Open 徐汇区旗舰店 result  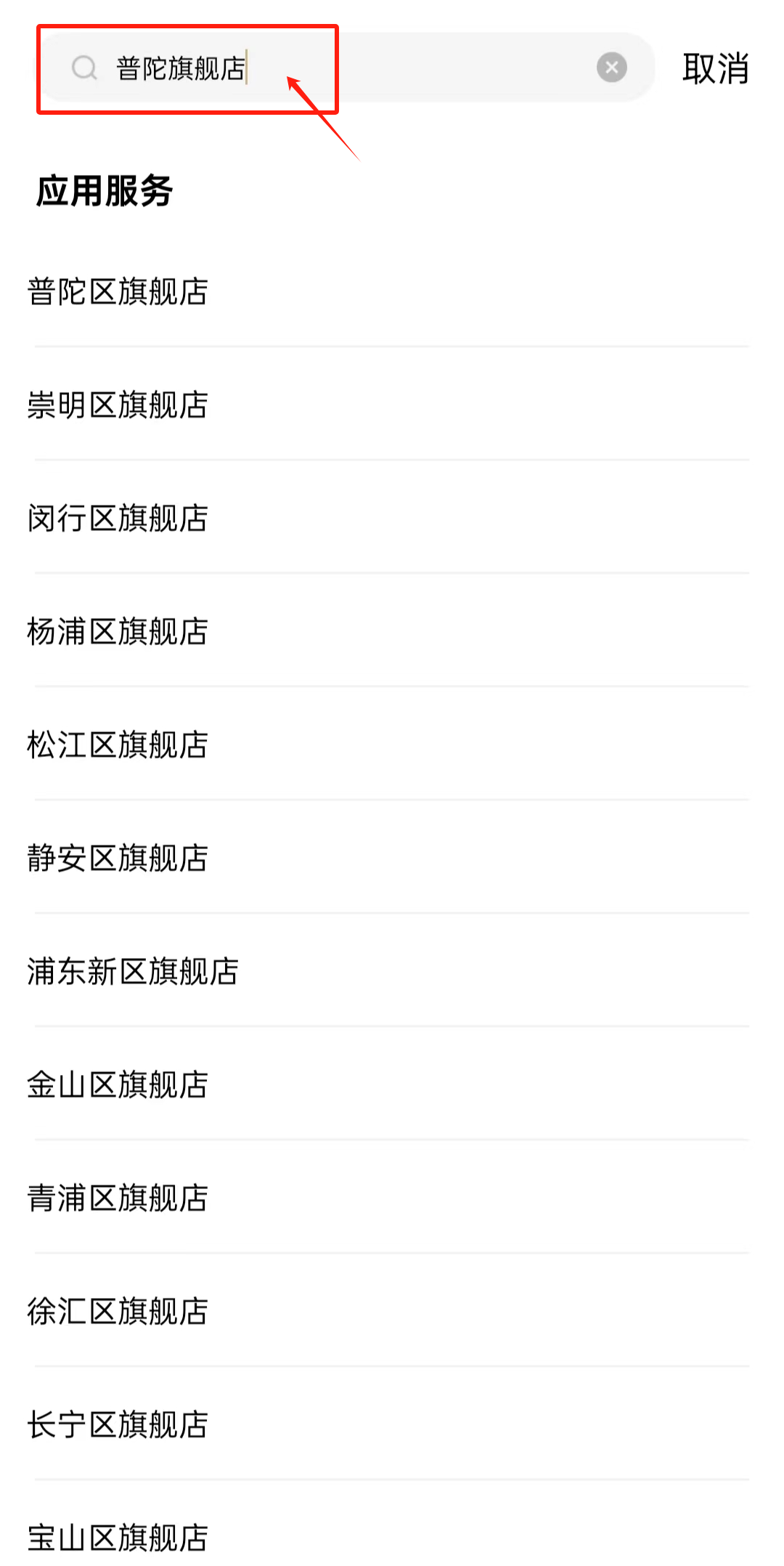(x=118, y=1311)
